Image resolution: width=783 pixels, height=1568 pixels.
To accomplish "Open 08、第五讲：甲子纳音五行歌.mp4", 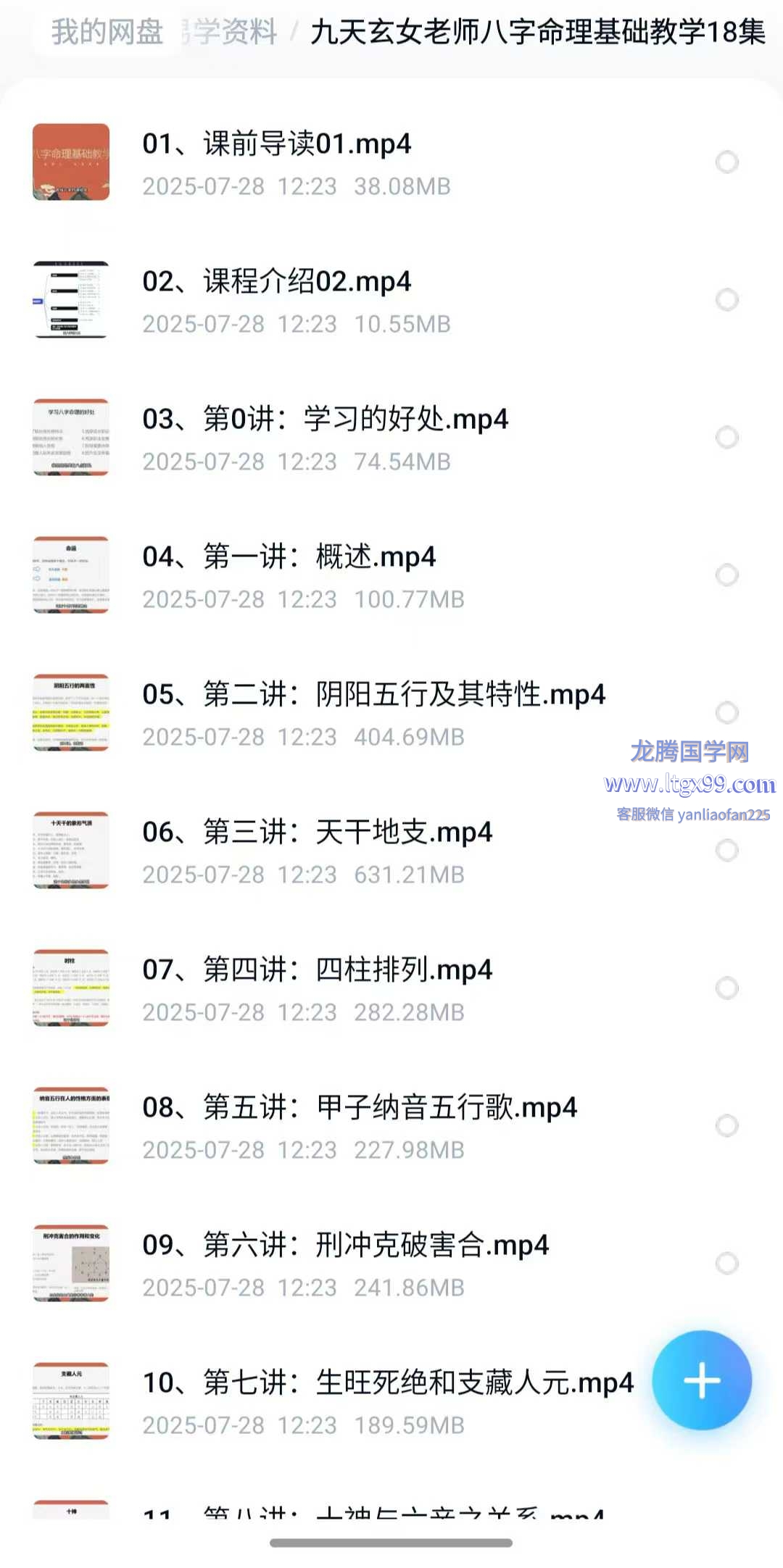I will pyautogui.click(x=359, y=1108).
